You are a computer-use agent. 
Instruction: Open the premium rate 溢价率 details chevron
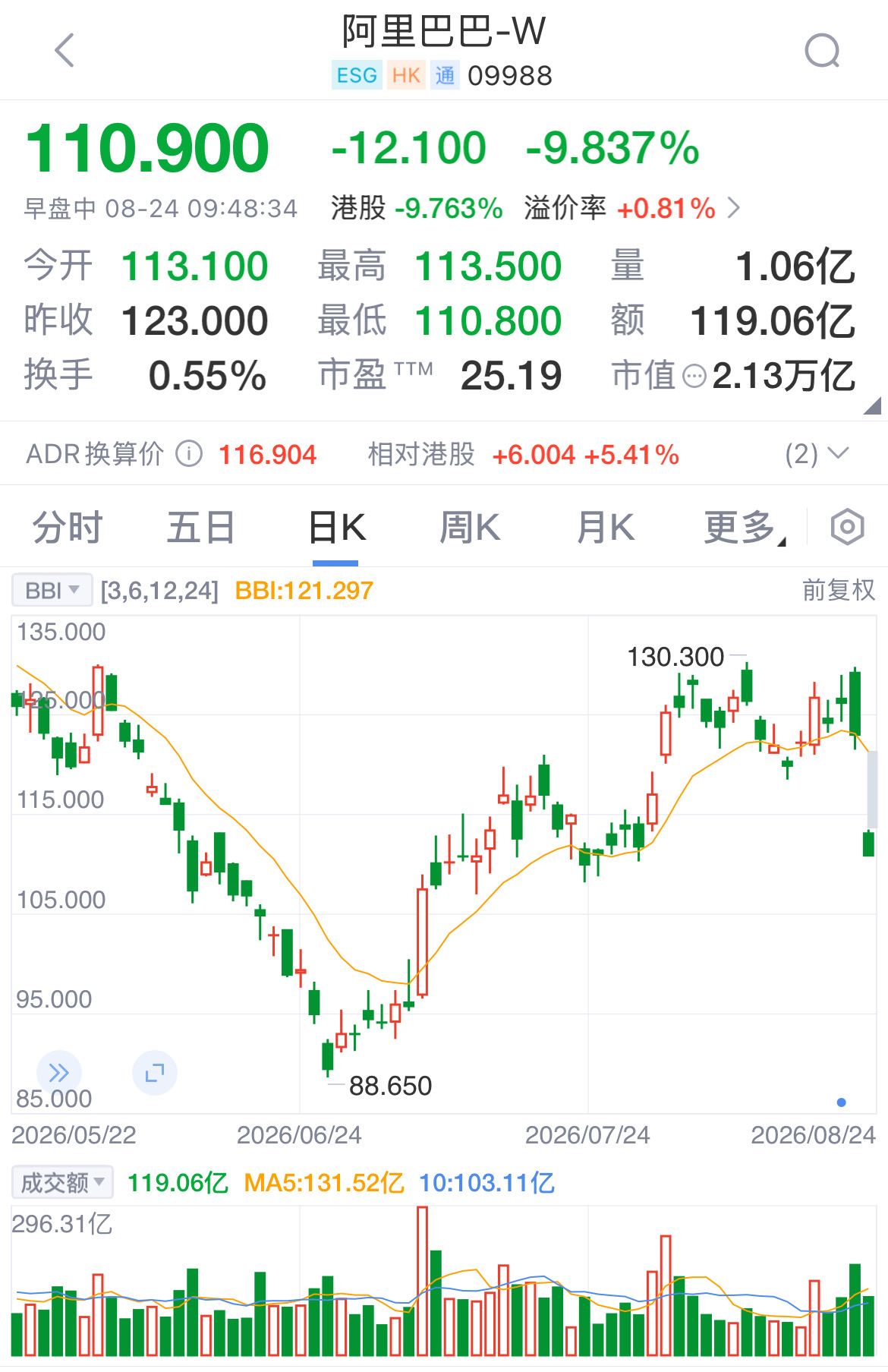click(x=733, y=208)
